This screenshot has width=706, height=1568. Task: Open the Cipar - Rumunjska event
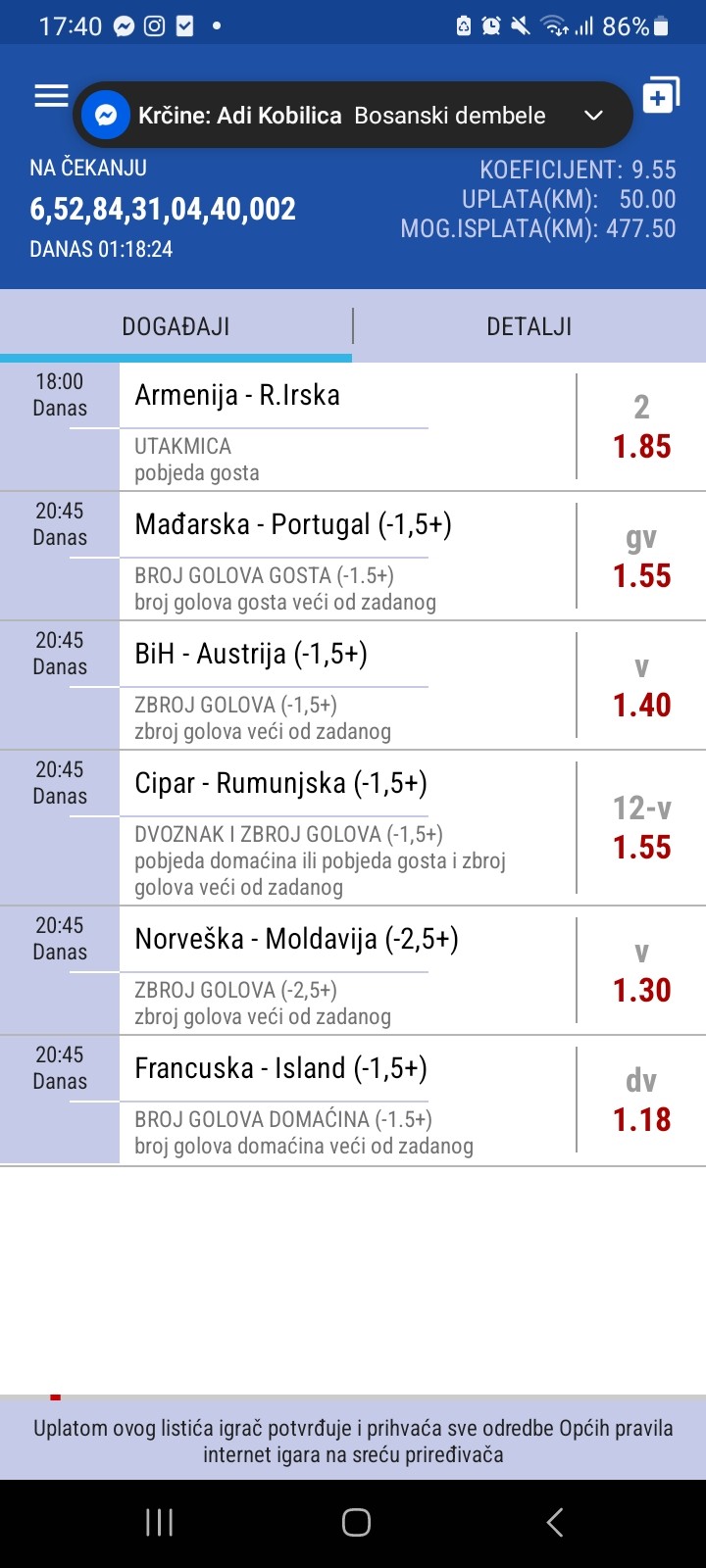point(353,828)
